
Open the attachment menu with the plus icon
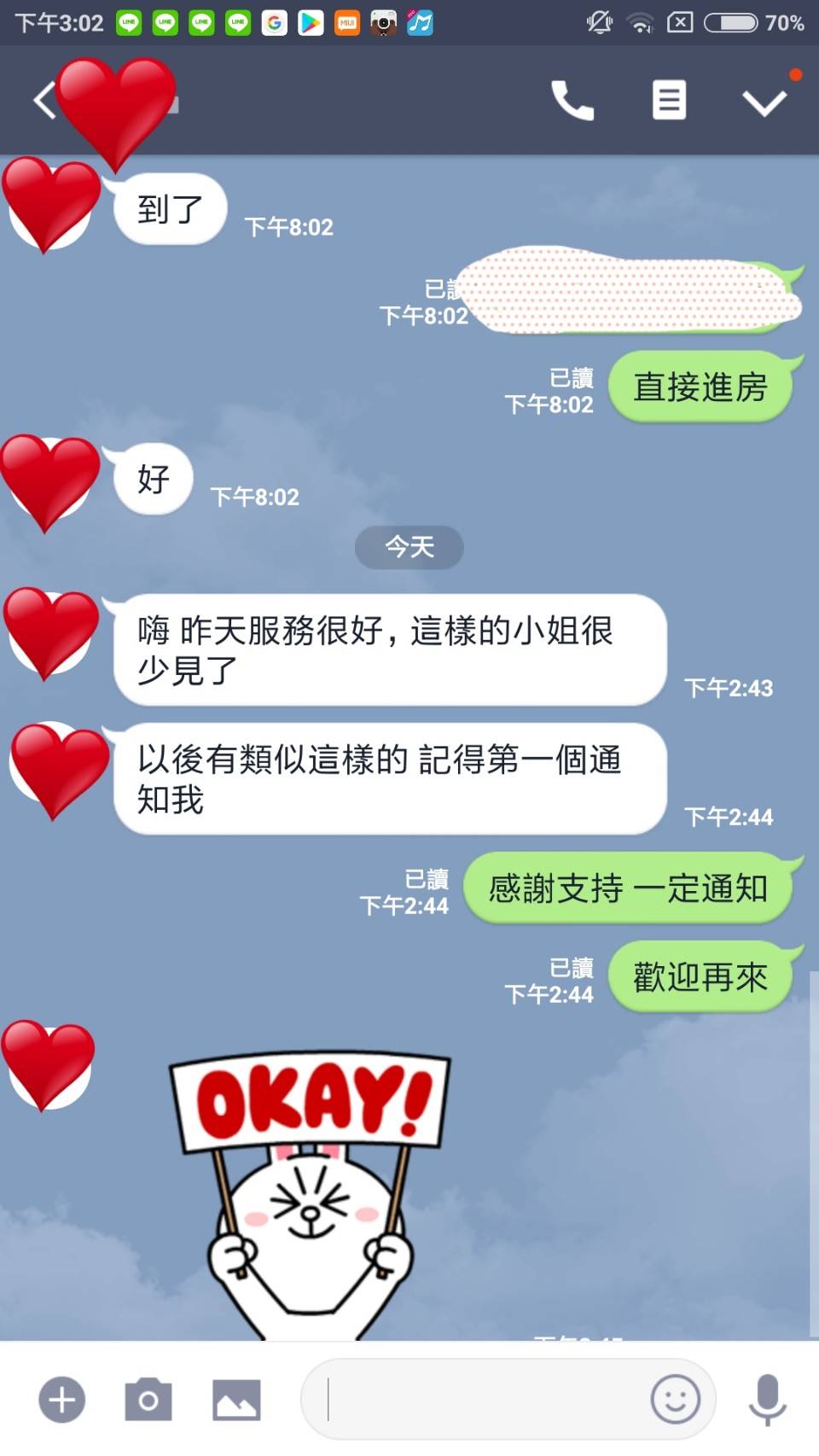point(61,1398)
